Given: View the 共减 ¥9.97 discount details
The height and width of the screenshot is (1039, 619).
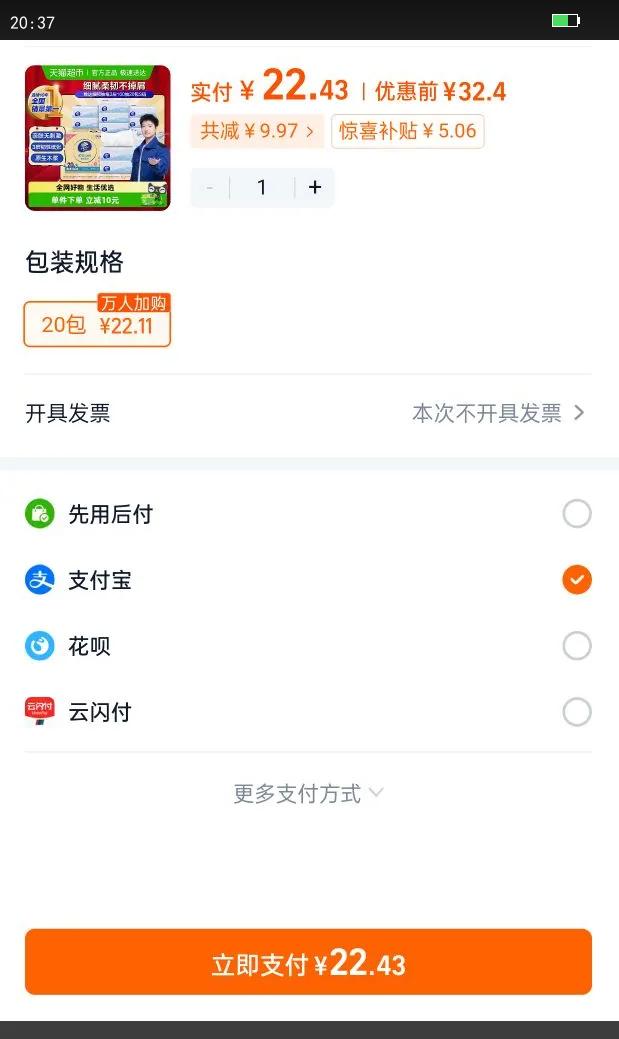Looking at the screenshot, I should (257, 131).
